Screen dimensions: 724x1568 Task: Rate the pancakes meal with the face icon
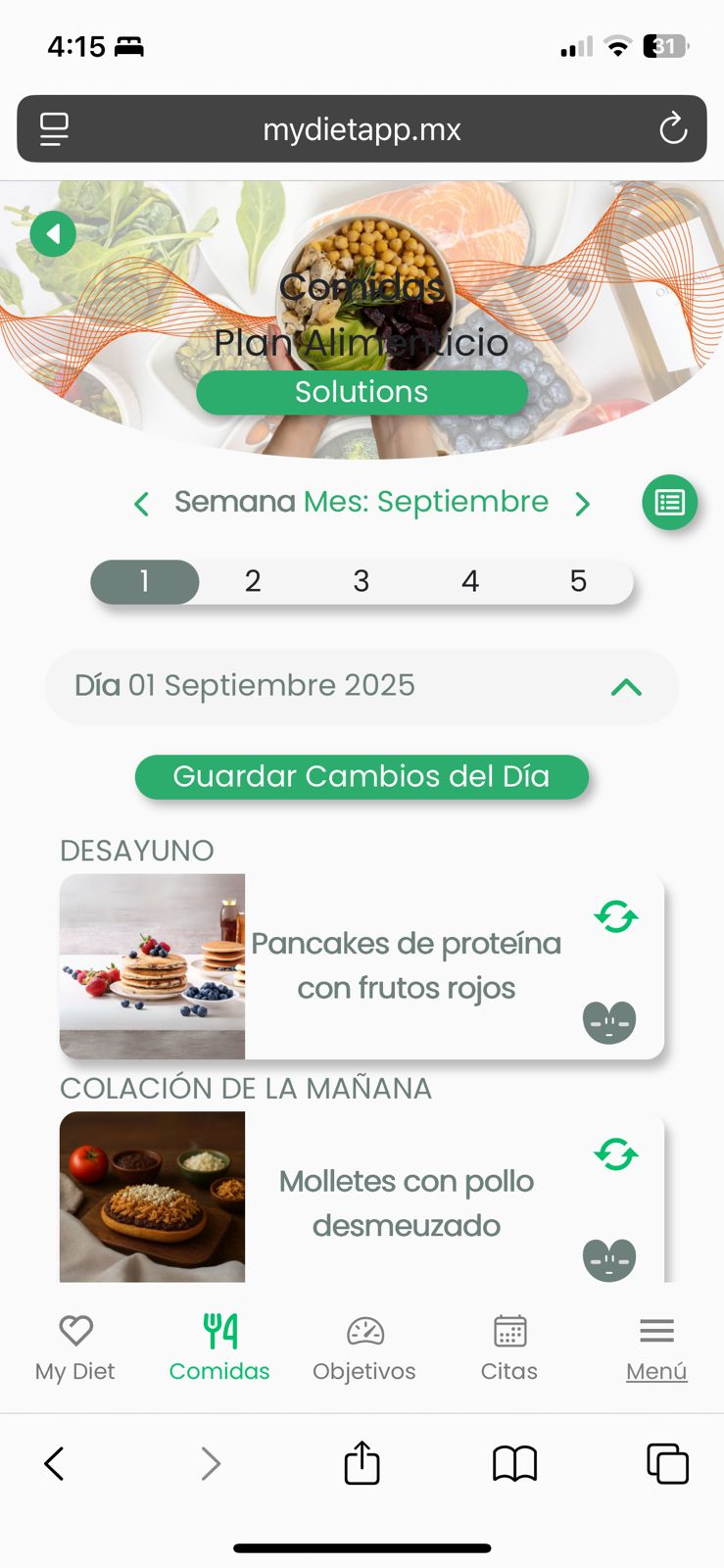[608, 1020]
